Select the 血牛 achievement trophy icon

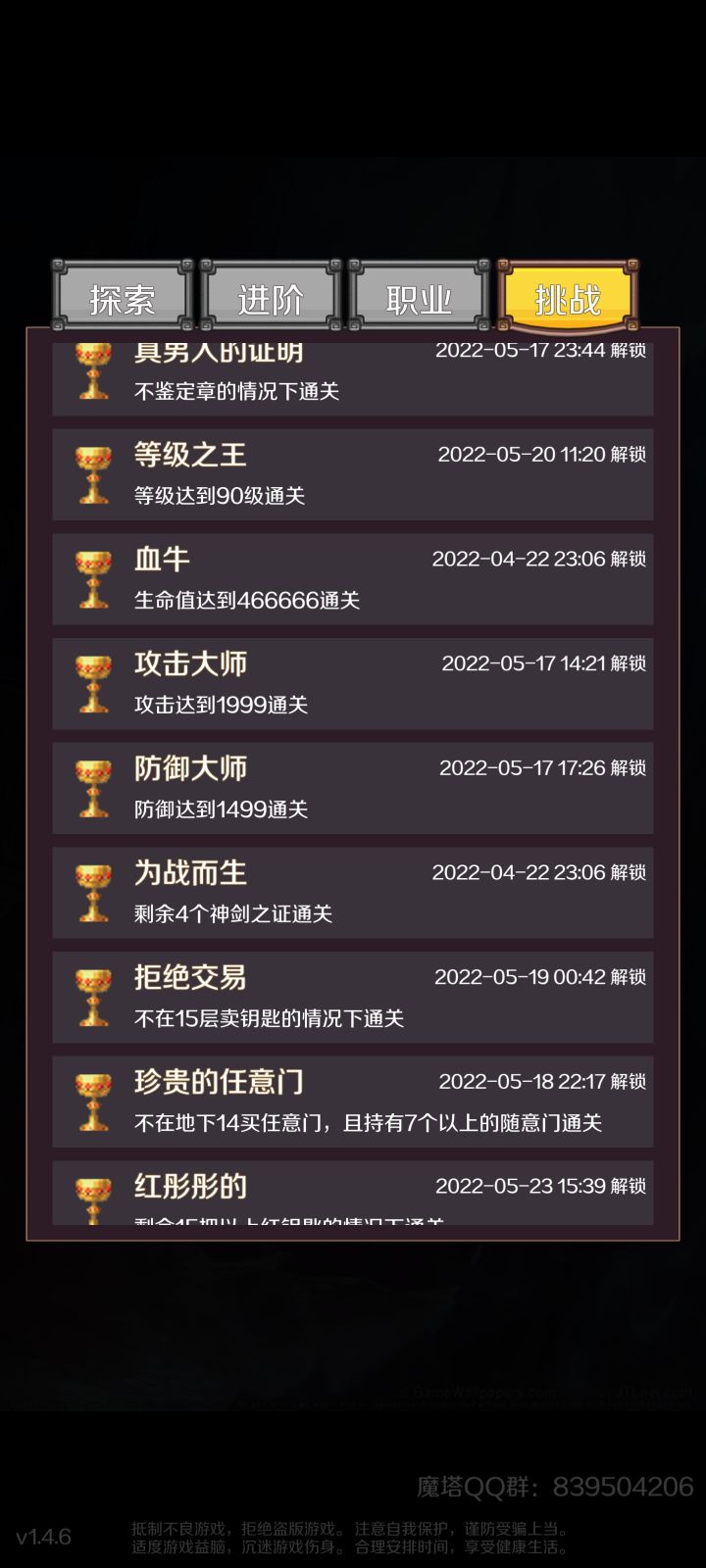coord(93,578)
